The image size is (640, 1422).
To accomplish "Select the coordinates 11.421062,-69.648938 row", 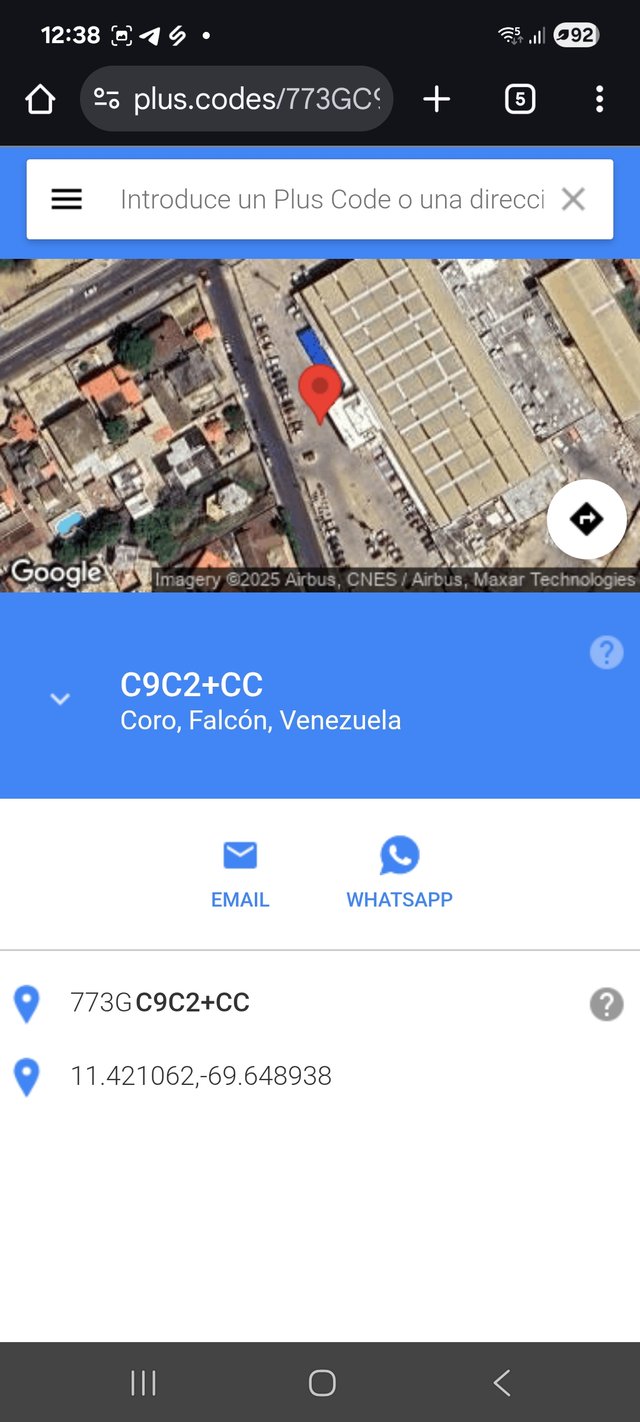I will click(x=200, y=1076).
